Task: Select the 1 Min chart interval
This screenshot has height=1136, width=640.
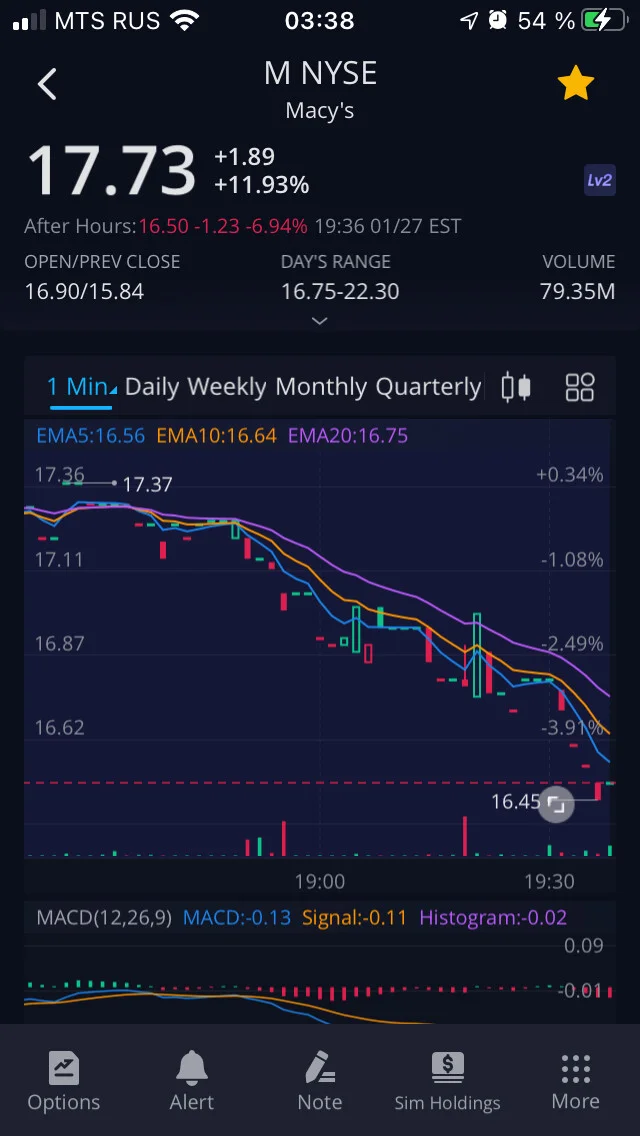Action: point(80,387)
